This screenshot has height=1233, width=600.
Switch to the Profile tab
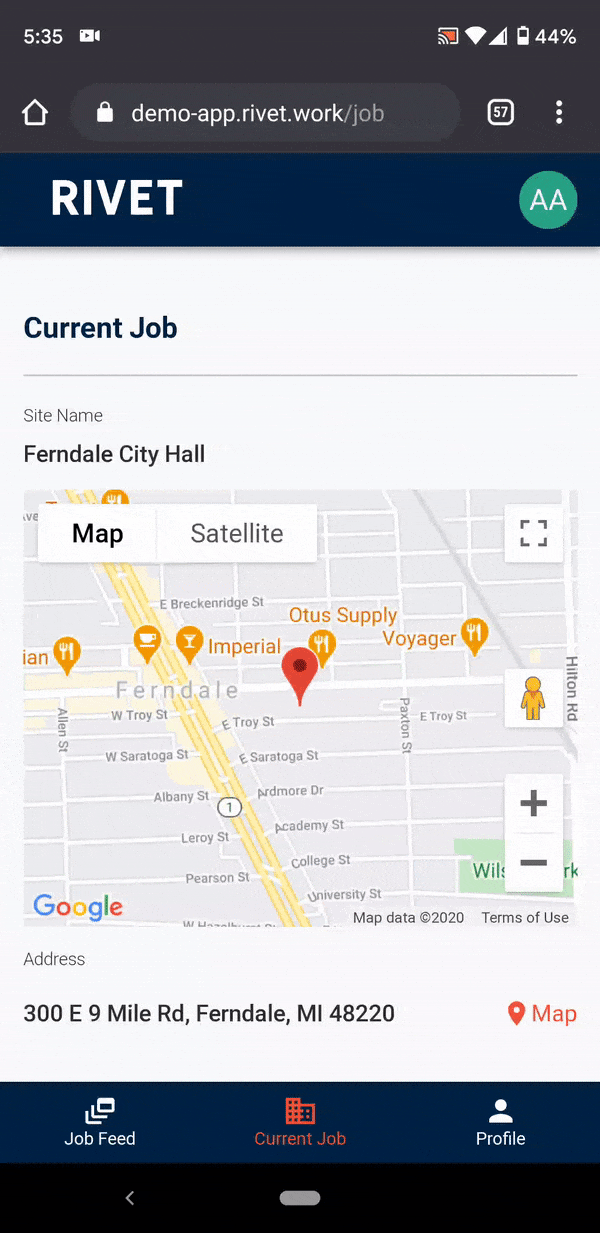tap(500, 1122)
